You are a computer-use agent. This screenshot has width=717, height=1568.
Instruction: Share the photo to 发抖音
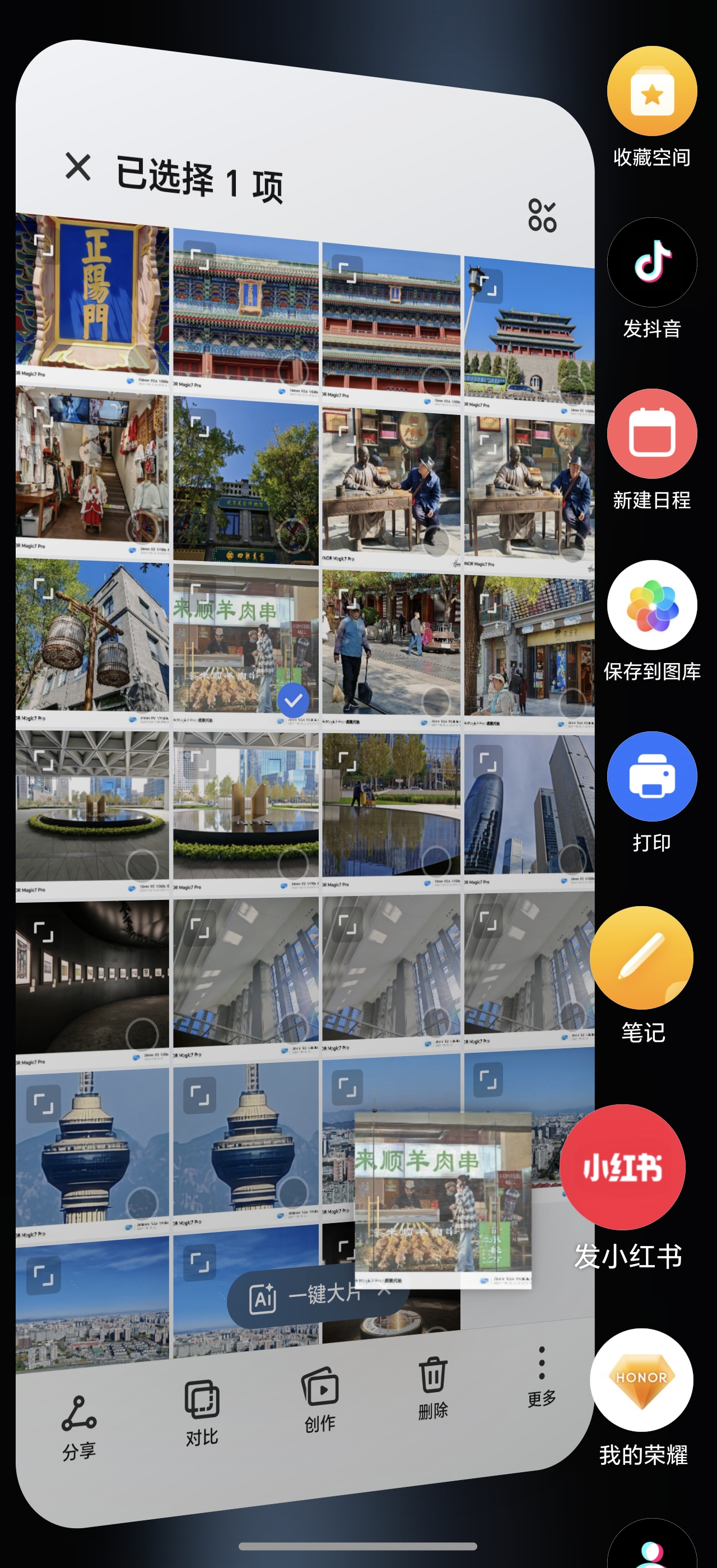tap(651, 263)
